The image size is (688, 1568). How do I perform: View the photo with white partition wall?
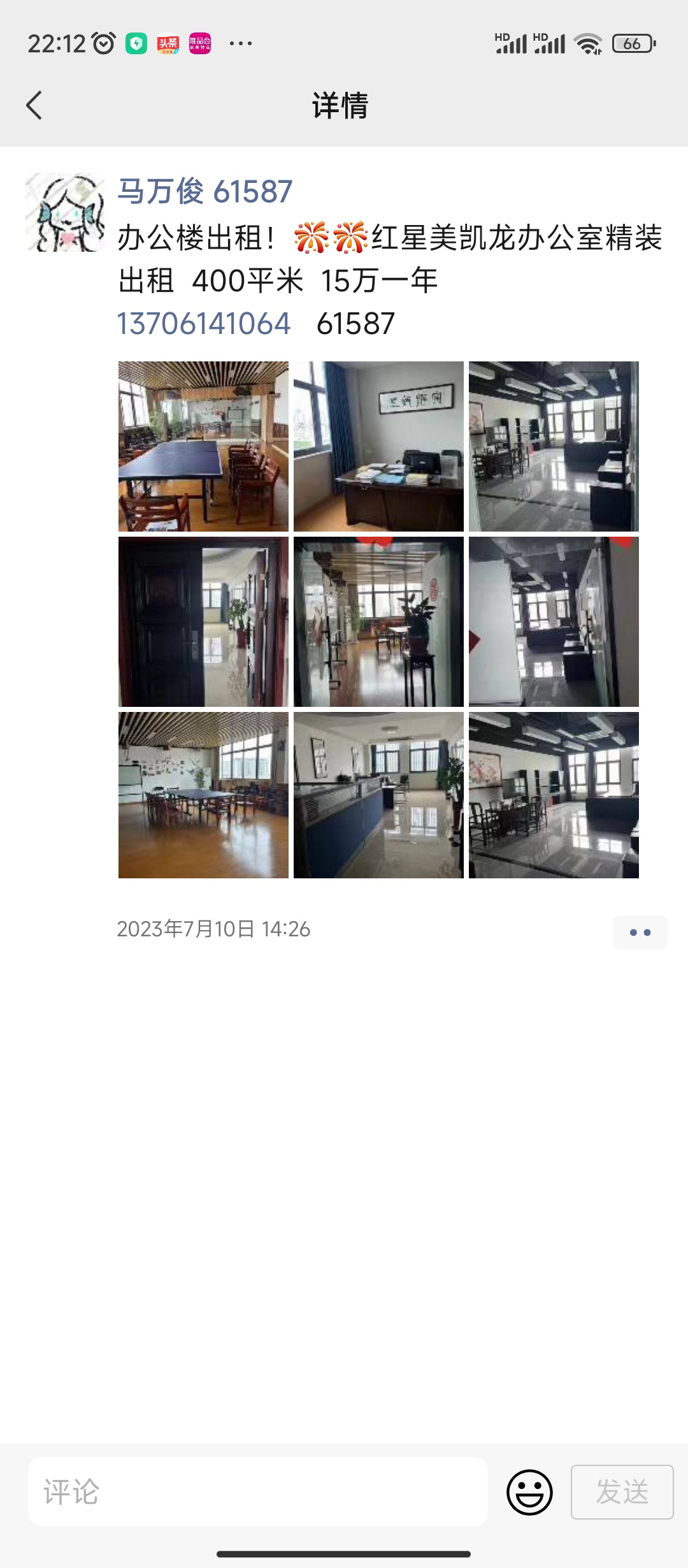coord(554,621)
